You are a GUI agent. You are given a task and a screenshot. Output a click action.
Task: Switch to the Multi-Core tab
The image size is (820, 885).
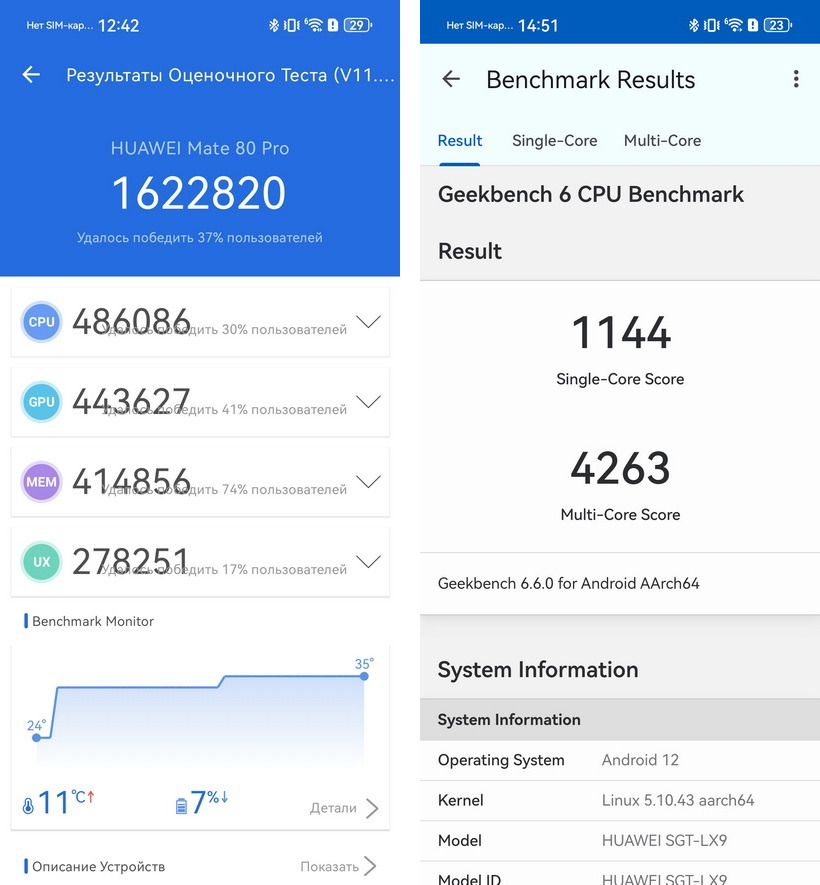[x=662, y=141]
